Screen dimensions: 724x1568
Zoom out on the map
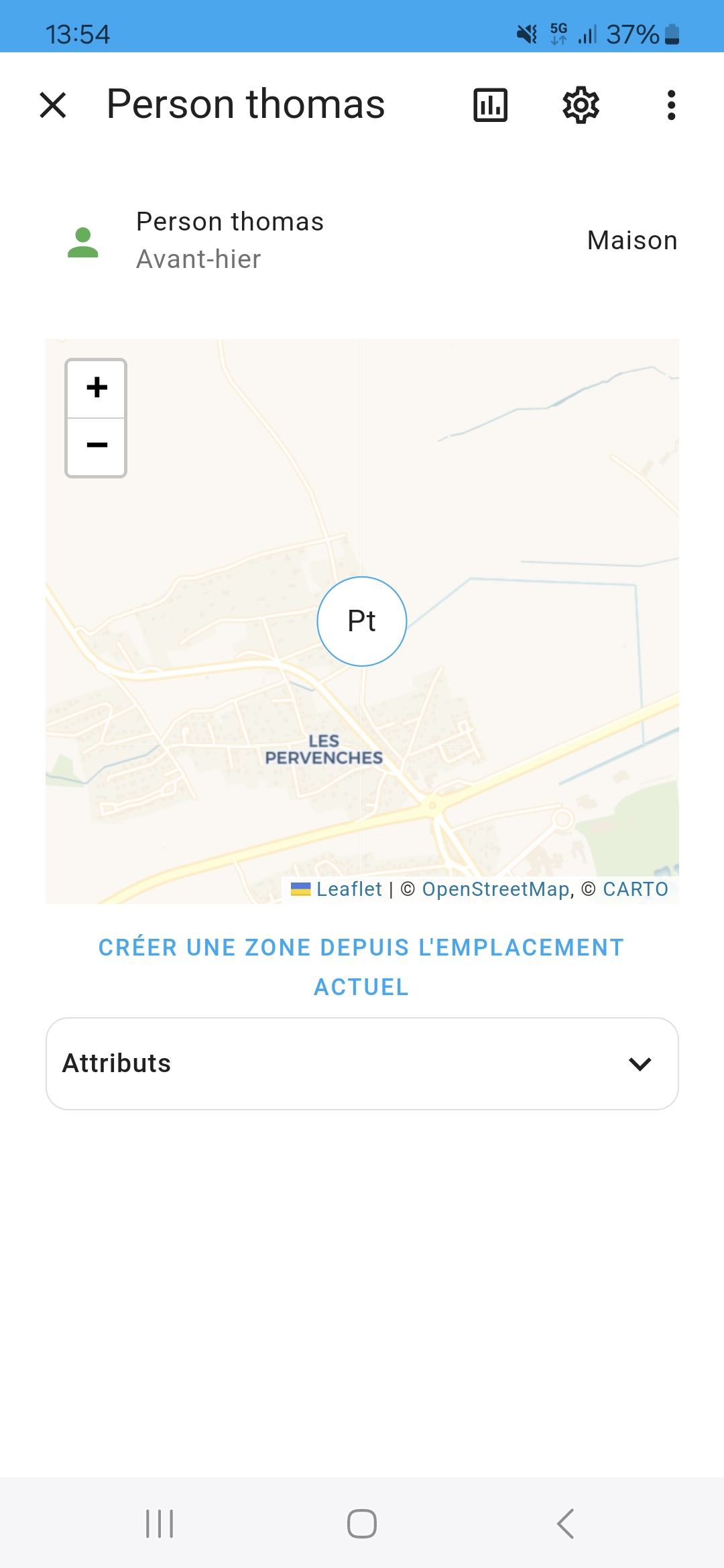tap(97, 447)
